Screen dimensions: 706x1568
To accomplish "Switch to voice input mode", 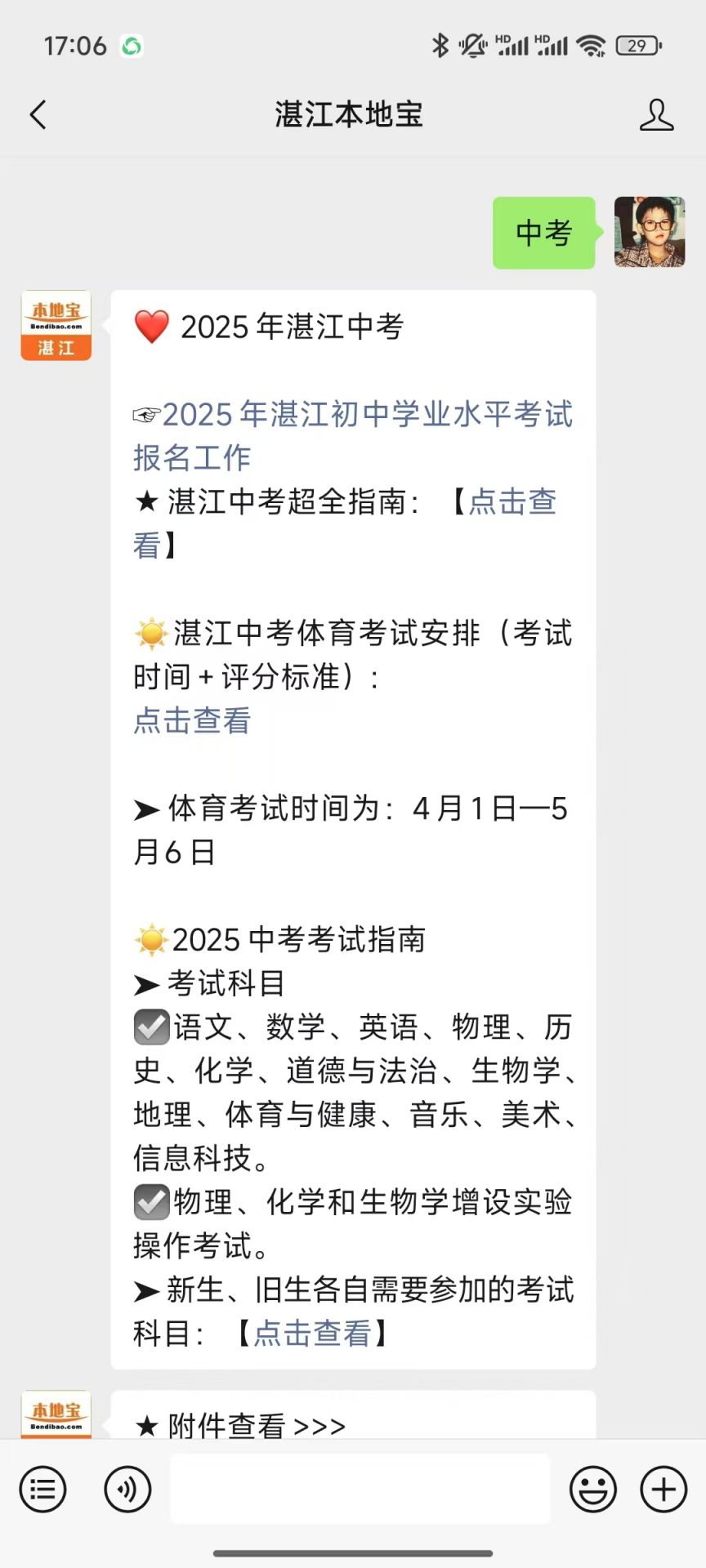I will pos(127,1489).
